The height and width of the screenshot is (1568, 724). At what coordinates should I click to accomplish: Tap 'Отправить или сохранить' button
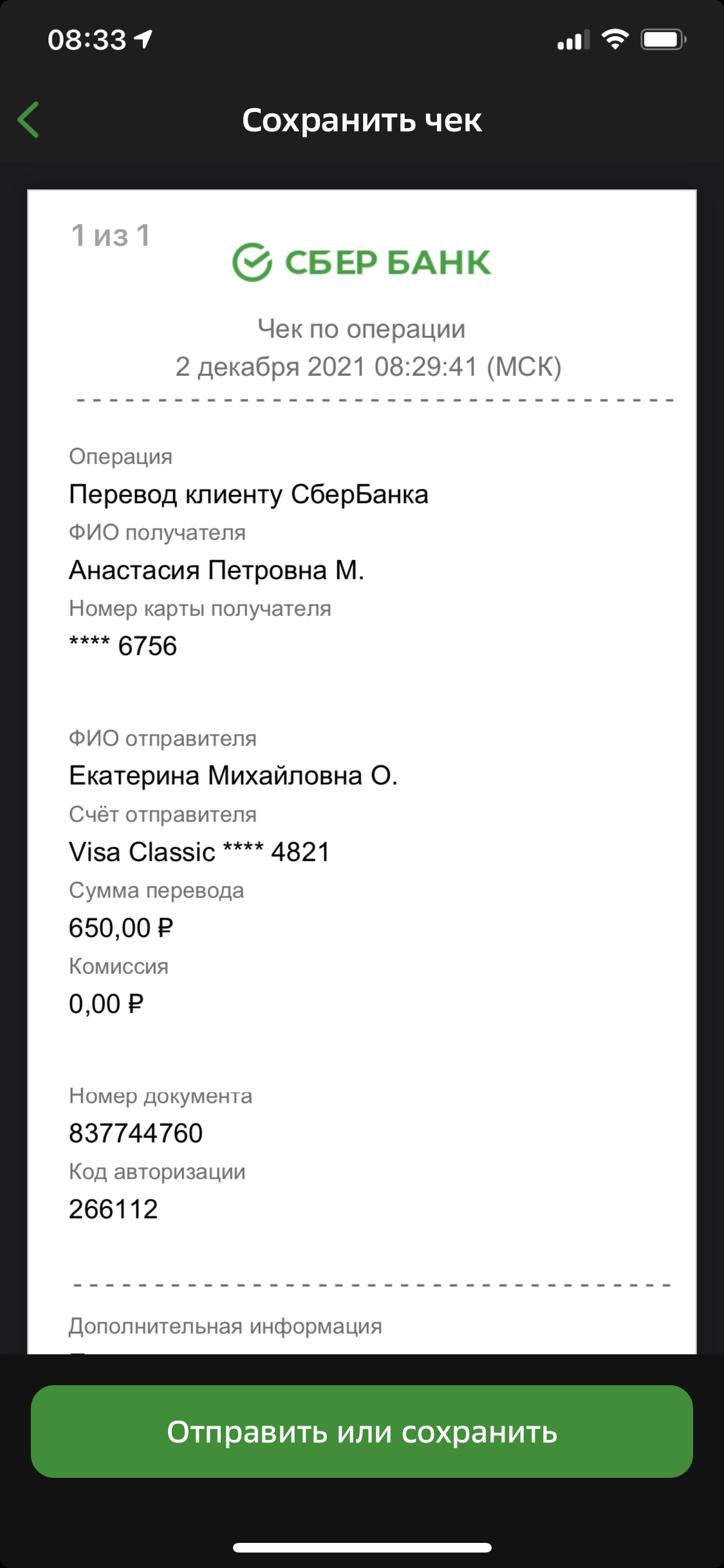click(362, 1432)
